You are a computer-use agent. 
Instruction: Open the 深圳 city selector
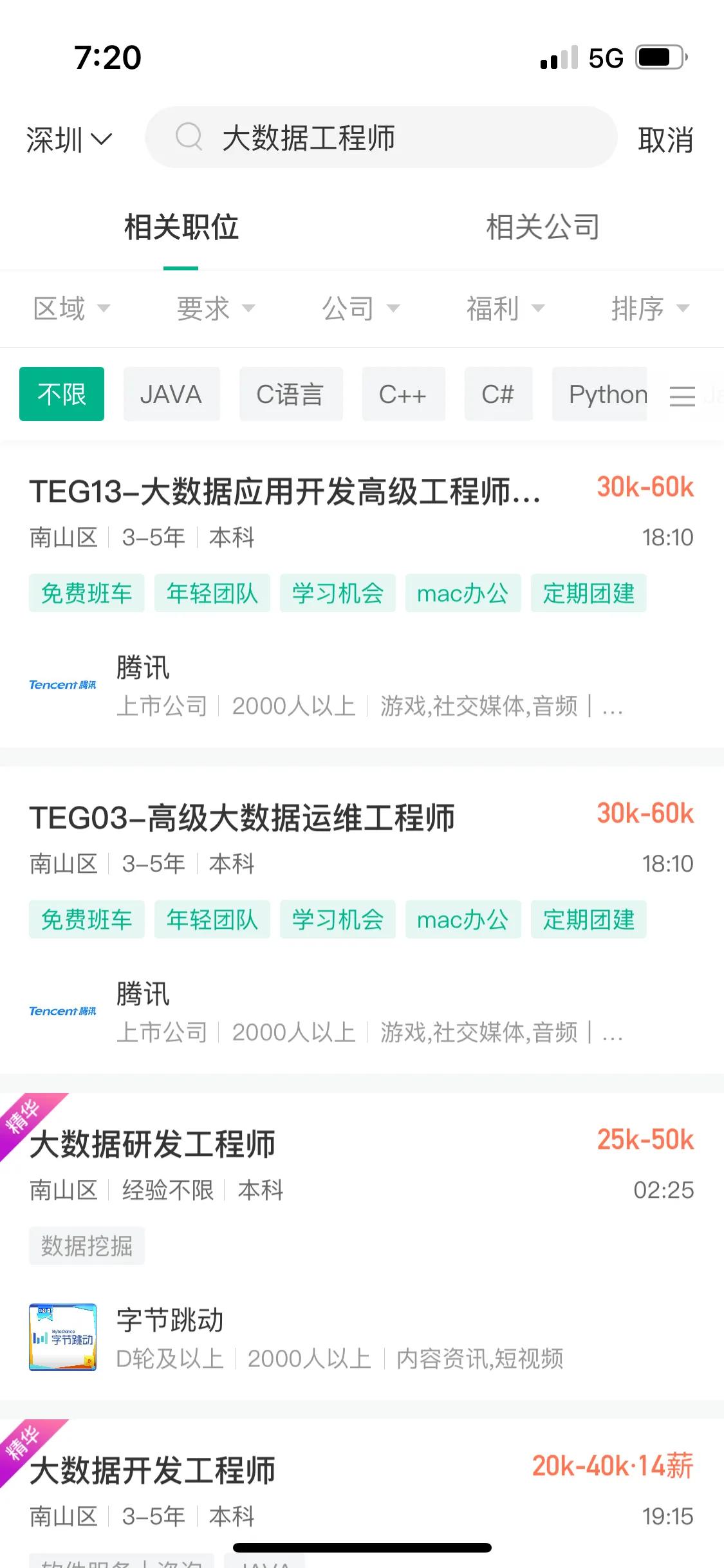[x=69, y=139]
